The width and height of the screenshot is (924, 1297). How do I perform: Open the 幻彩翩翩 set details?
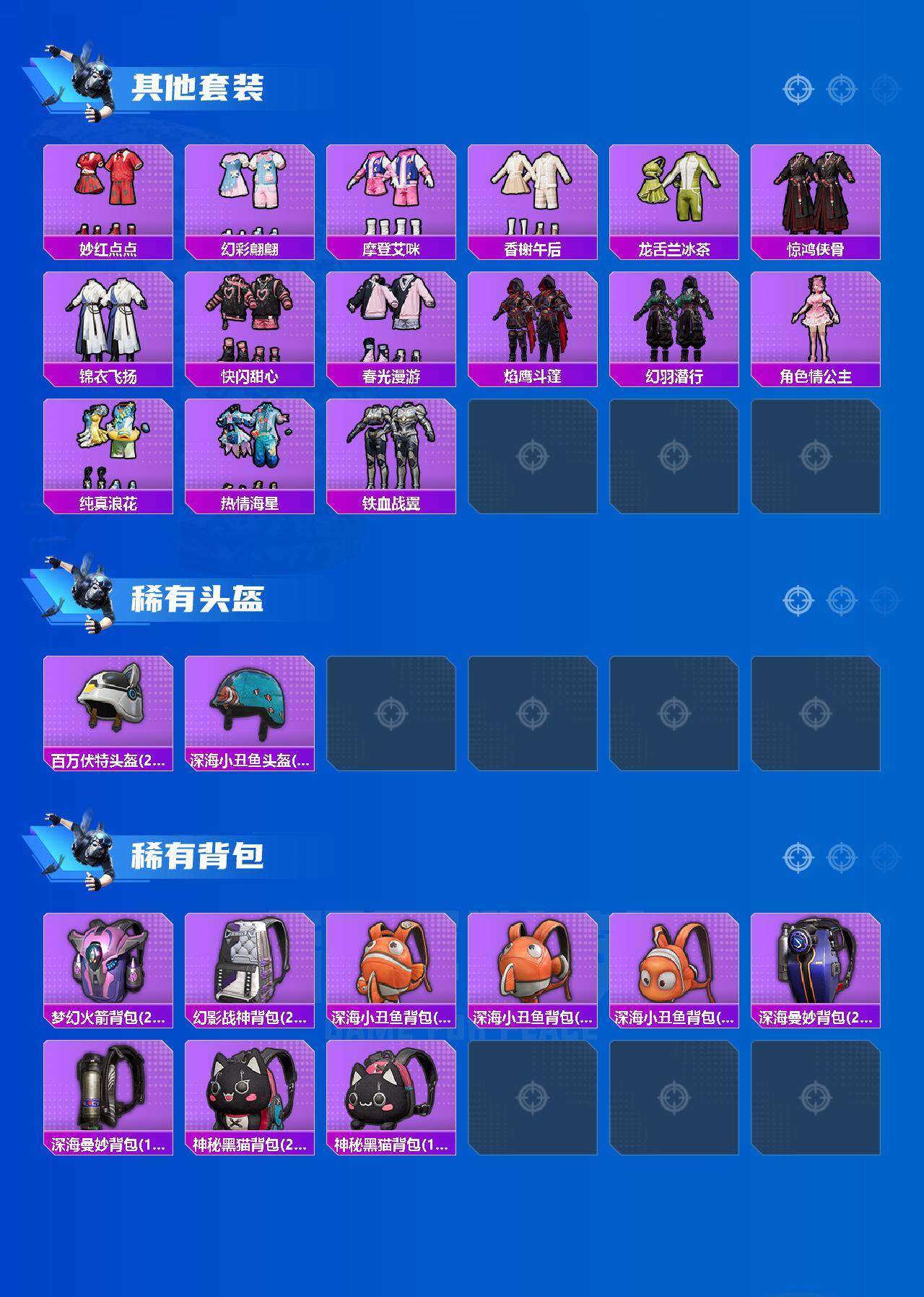click(249, 191)
